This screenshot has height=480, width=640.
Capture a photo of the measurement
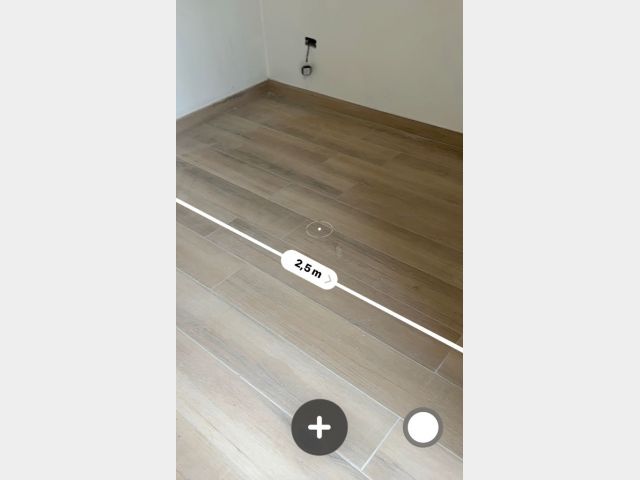coord(422,428)
